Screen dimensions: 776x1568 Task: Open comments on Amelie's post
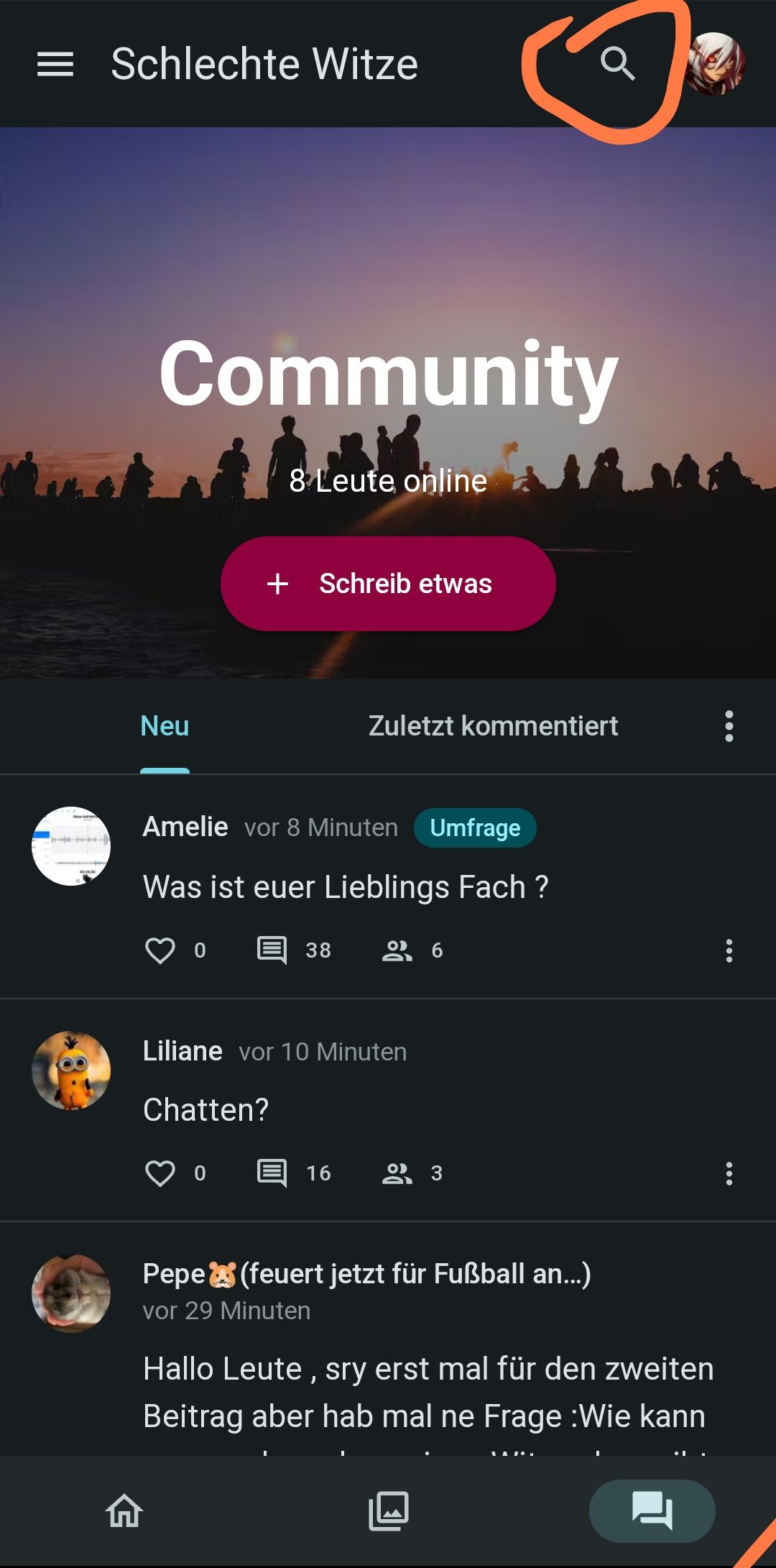tap(272, 950)
